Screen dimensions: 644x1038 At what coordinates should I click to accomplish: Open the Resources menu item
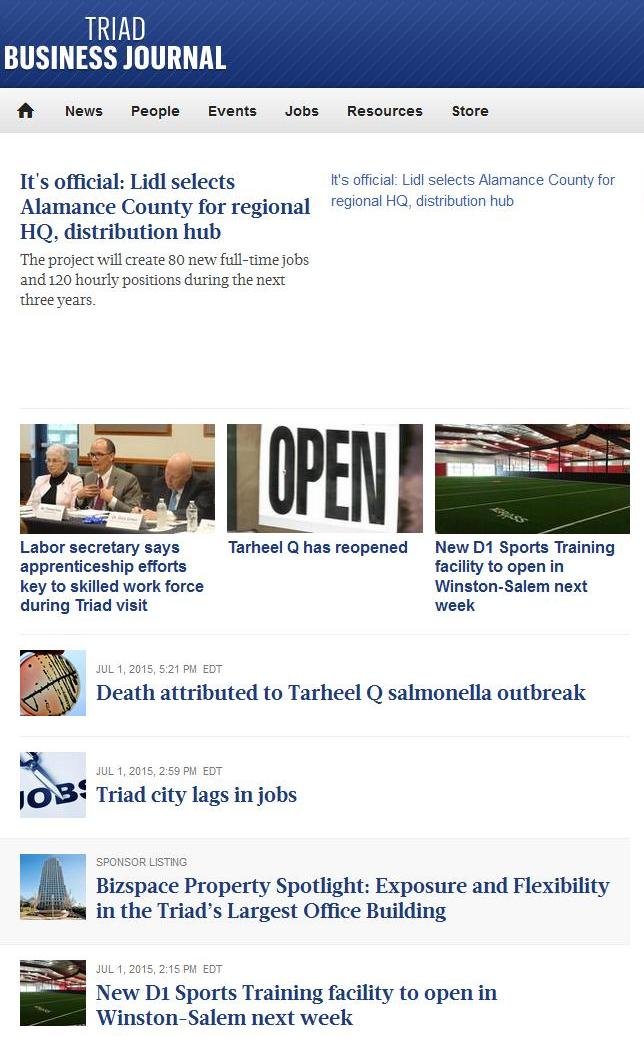point(384,111)
